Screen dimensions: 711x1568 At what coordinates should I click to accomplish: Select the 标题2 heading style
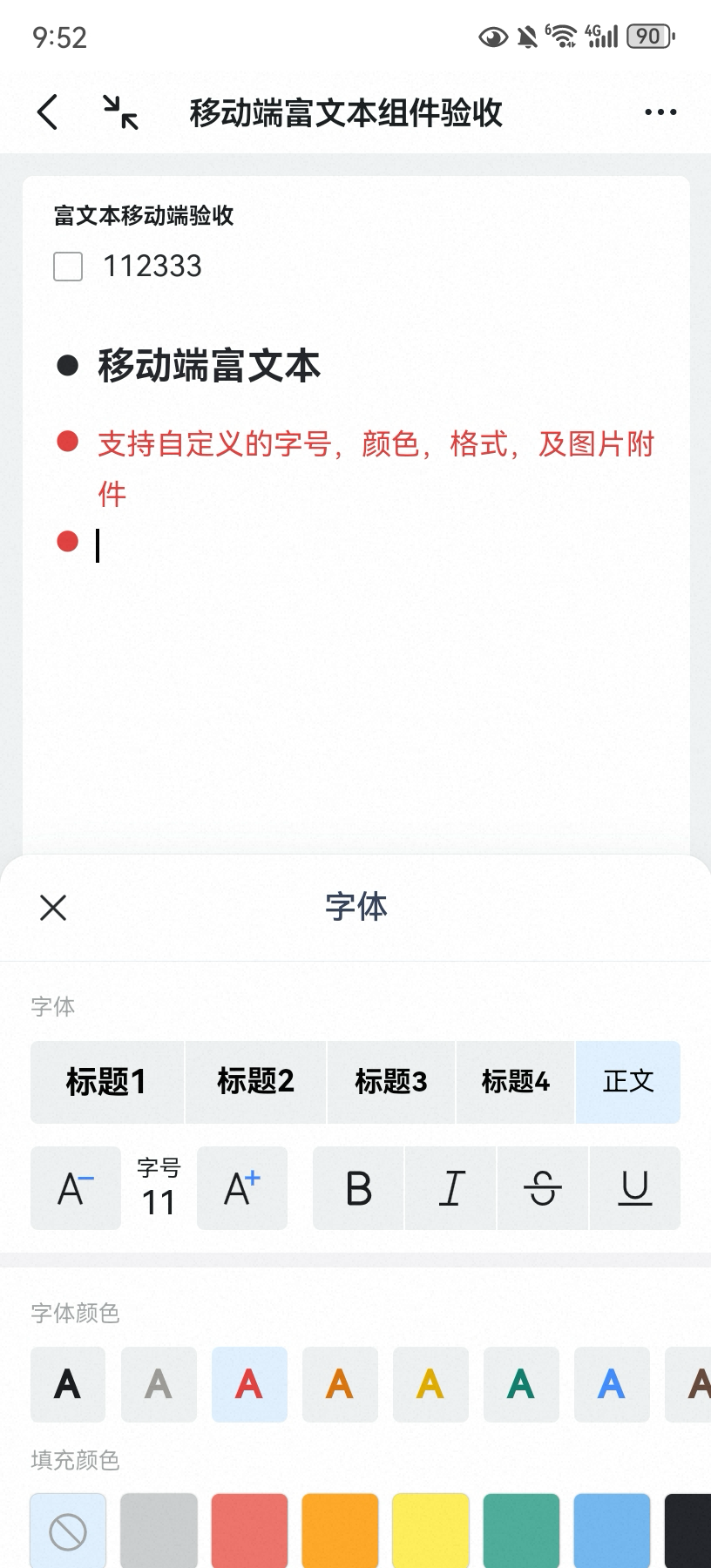pos(255,1082)
